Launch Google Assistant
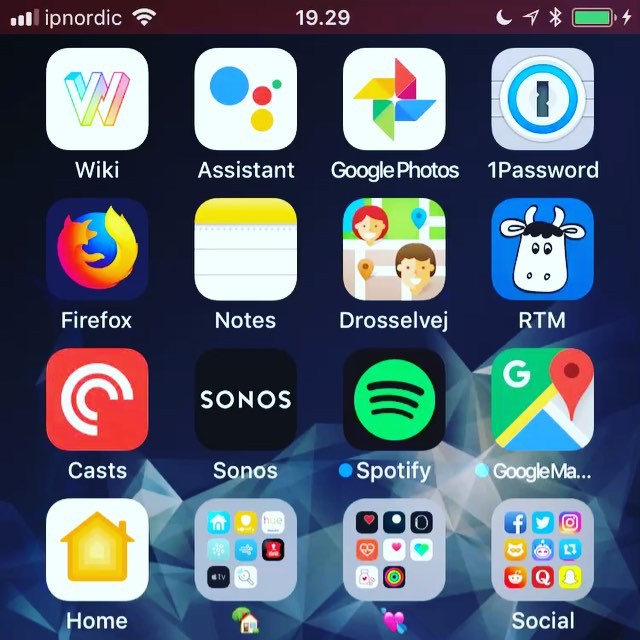Image resolution: width=640 pixels, height=640 pixels. tap(245, 99)
